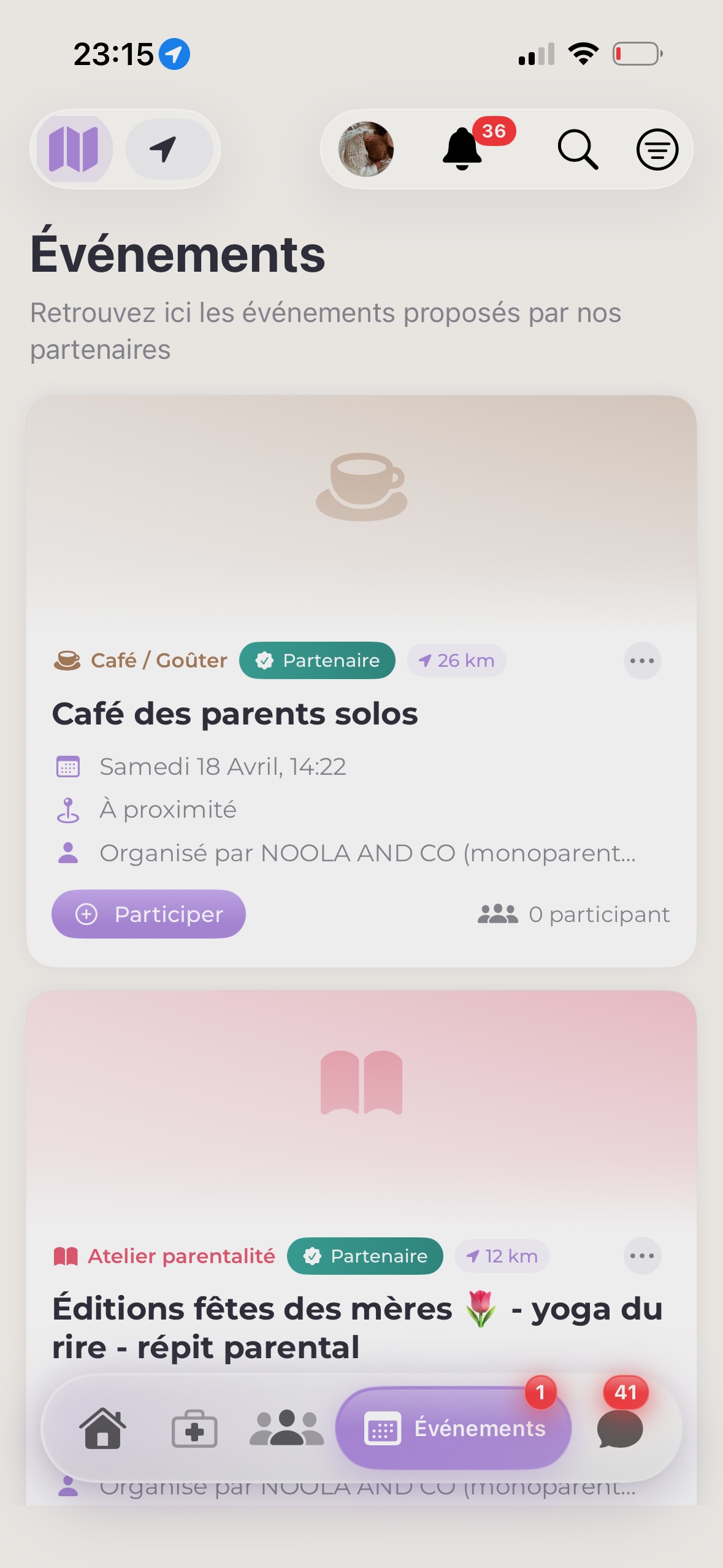The width and height of the screenshot is (723, 1568).
Task: Open my profile picture
Action: pyautogui.click(x=366, y=149)
